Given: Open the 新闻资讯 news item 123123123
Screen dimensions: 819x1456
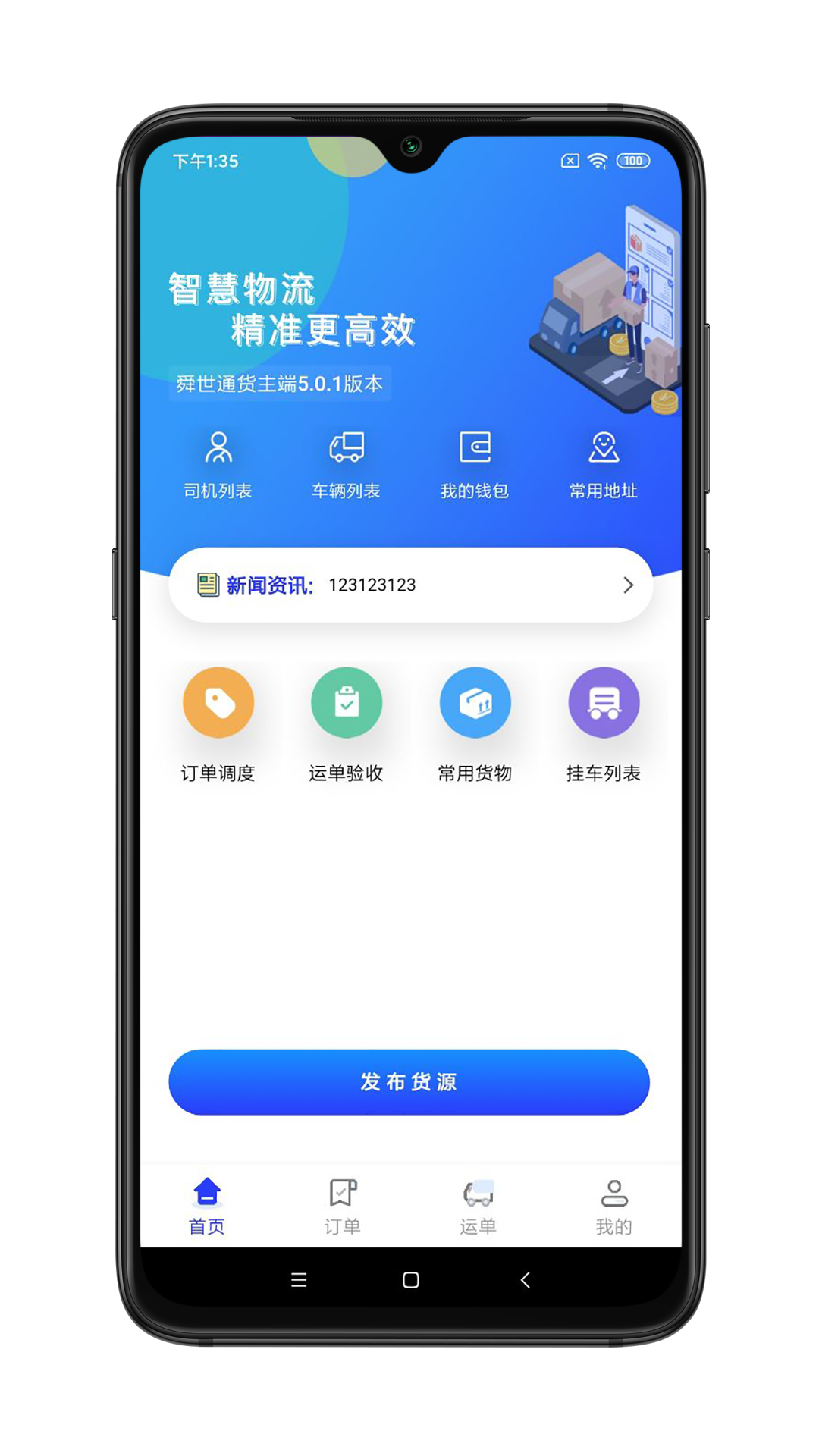Looking at the screenshot, I should (410, 585).
